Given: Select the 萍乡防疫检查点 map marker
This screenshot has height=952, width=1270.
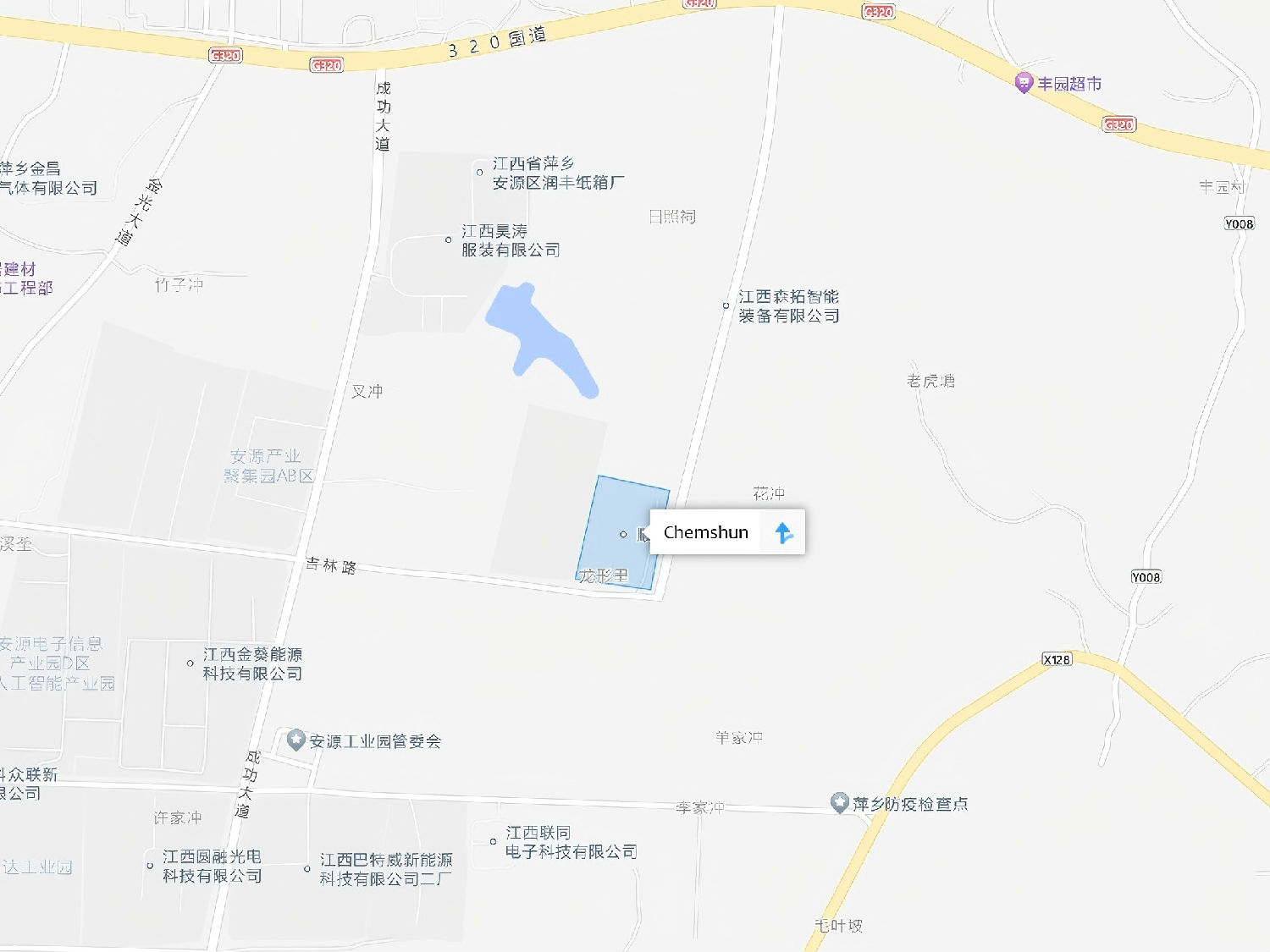Looking at the screenshot, I should 839,802.
